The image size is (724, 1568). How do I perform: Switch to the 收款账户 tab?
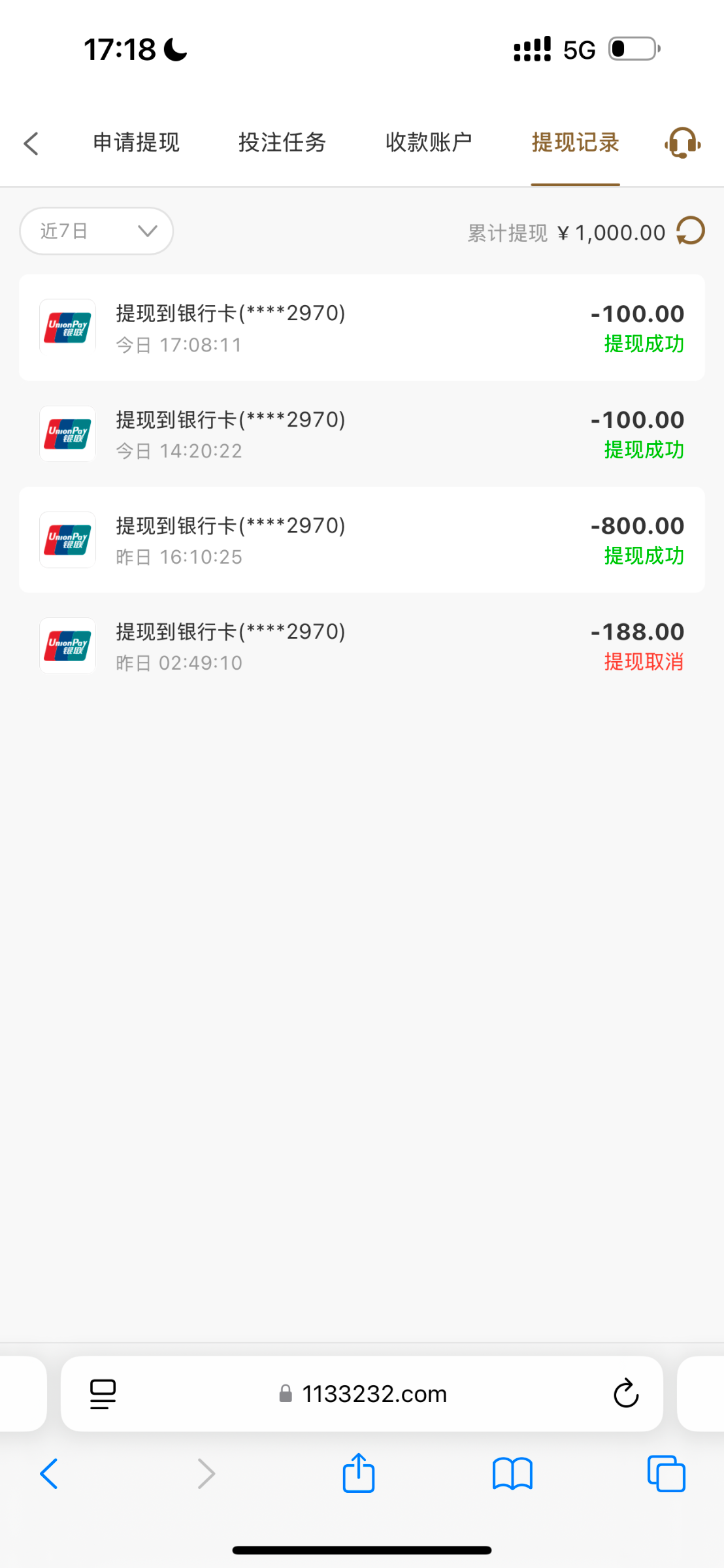click(x=429, y=142)
